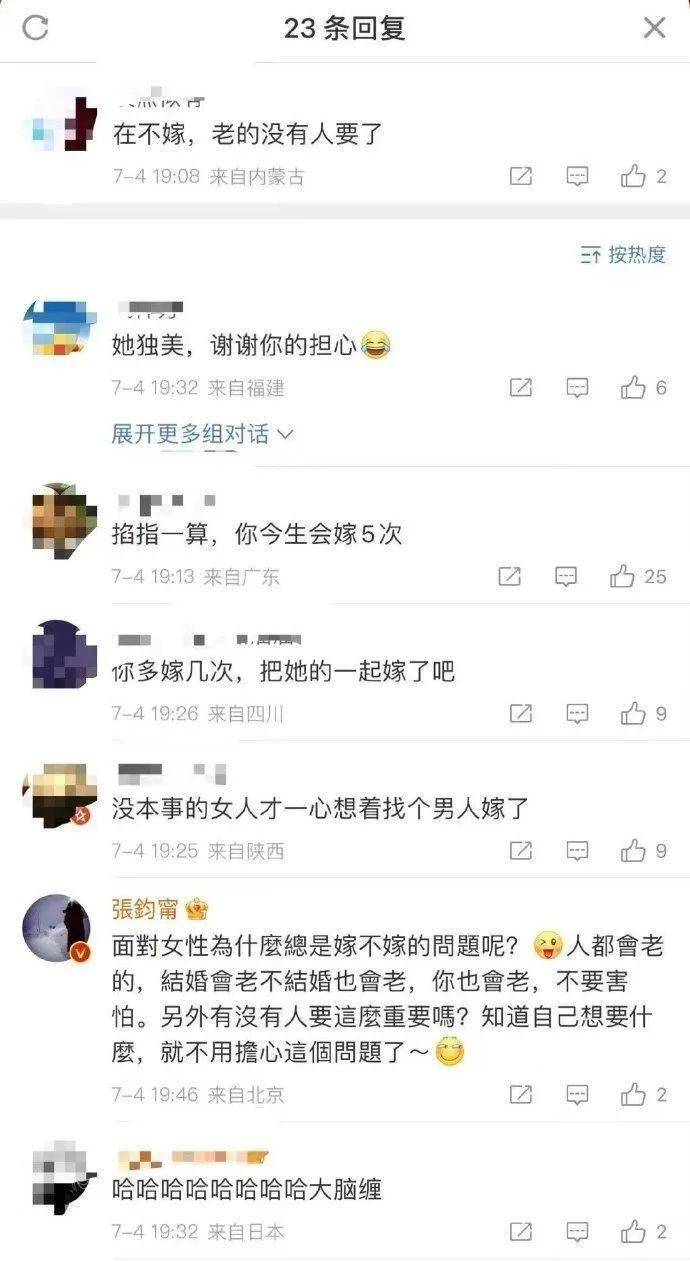Reply to the comment 她独美，谢谢你的担心
Viewport: 690px width, 1261px height.
pyautogui.click(x=577, y=388)
